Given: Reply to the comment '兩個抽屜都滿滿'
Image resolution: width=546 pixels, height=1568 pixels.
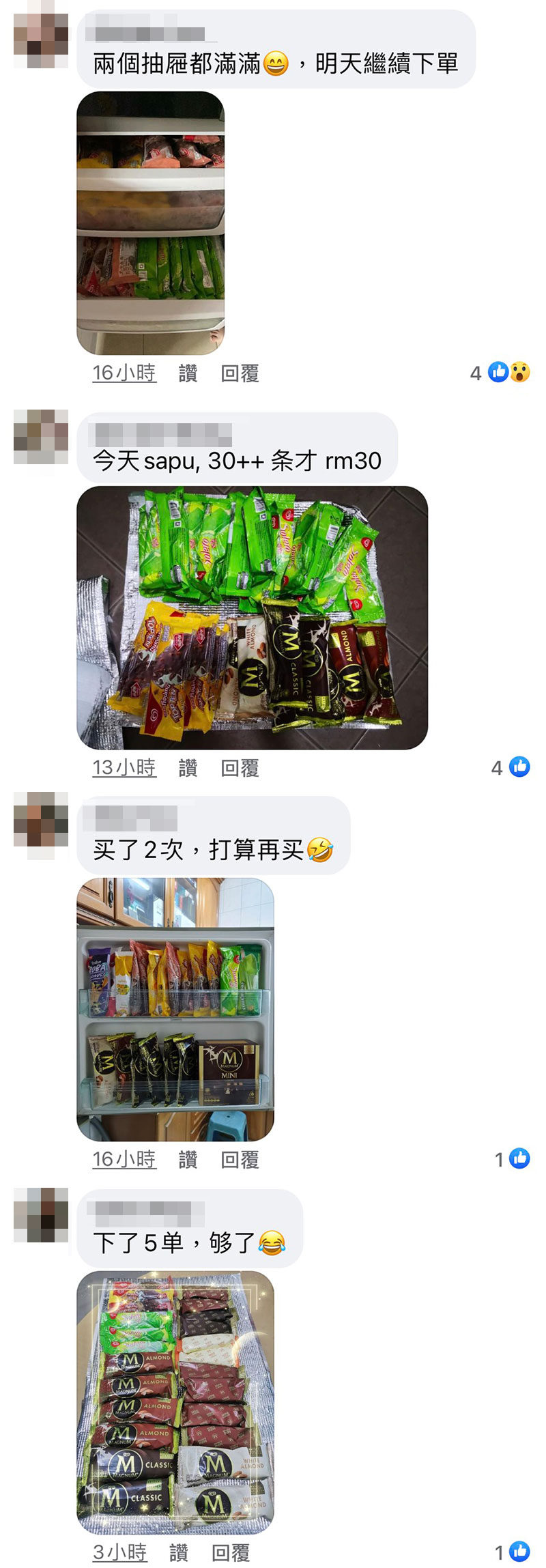Looking at the screenshot, I should pyautogui.click(x=240, y=373).
